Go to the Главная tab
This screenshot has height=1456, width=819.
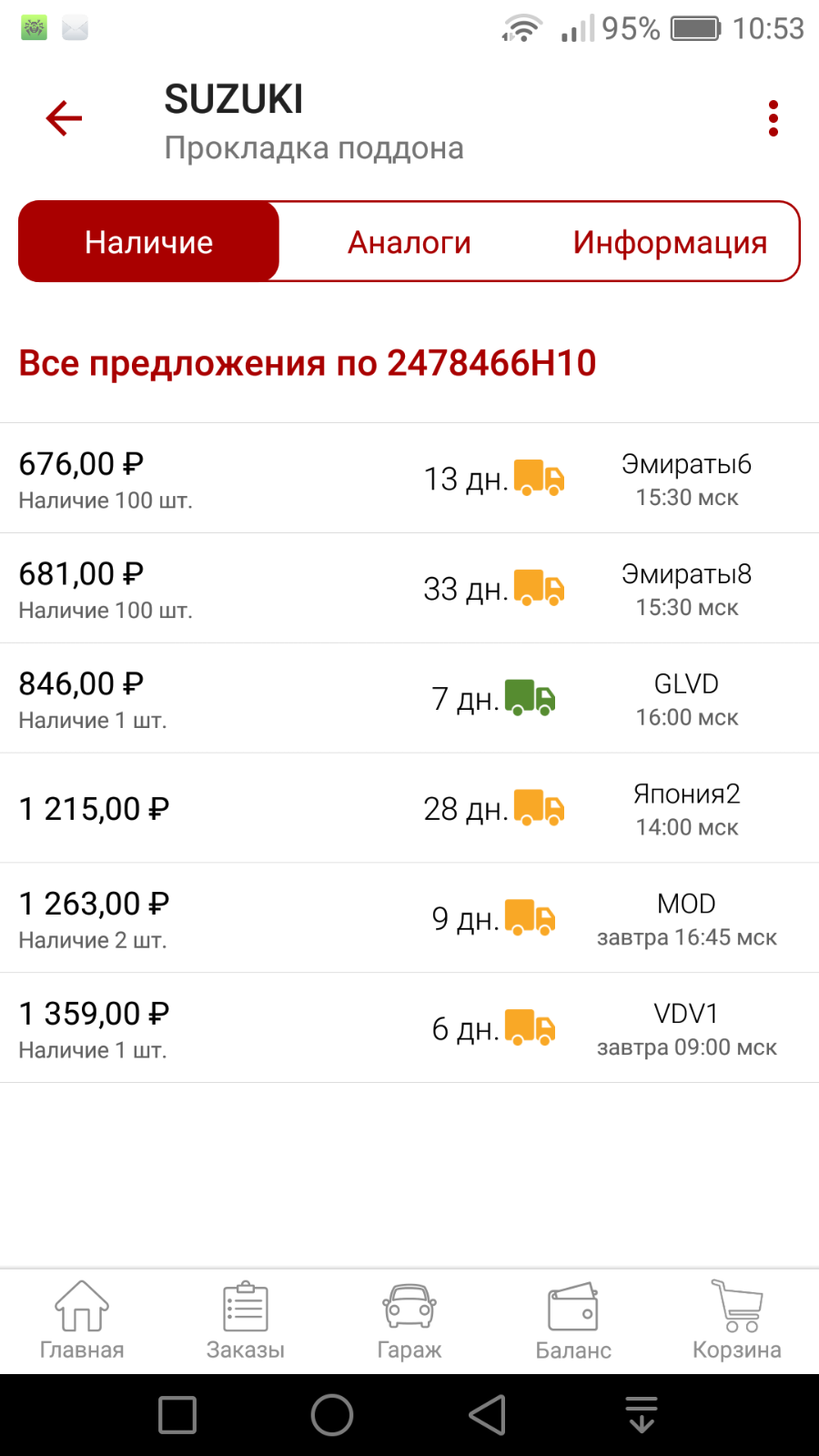(x=82, y=1321)
